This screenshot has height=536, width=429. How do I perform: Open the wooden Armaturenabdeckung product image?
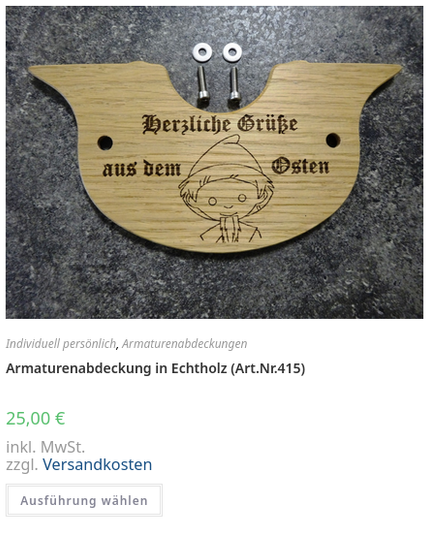(214, 162)
